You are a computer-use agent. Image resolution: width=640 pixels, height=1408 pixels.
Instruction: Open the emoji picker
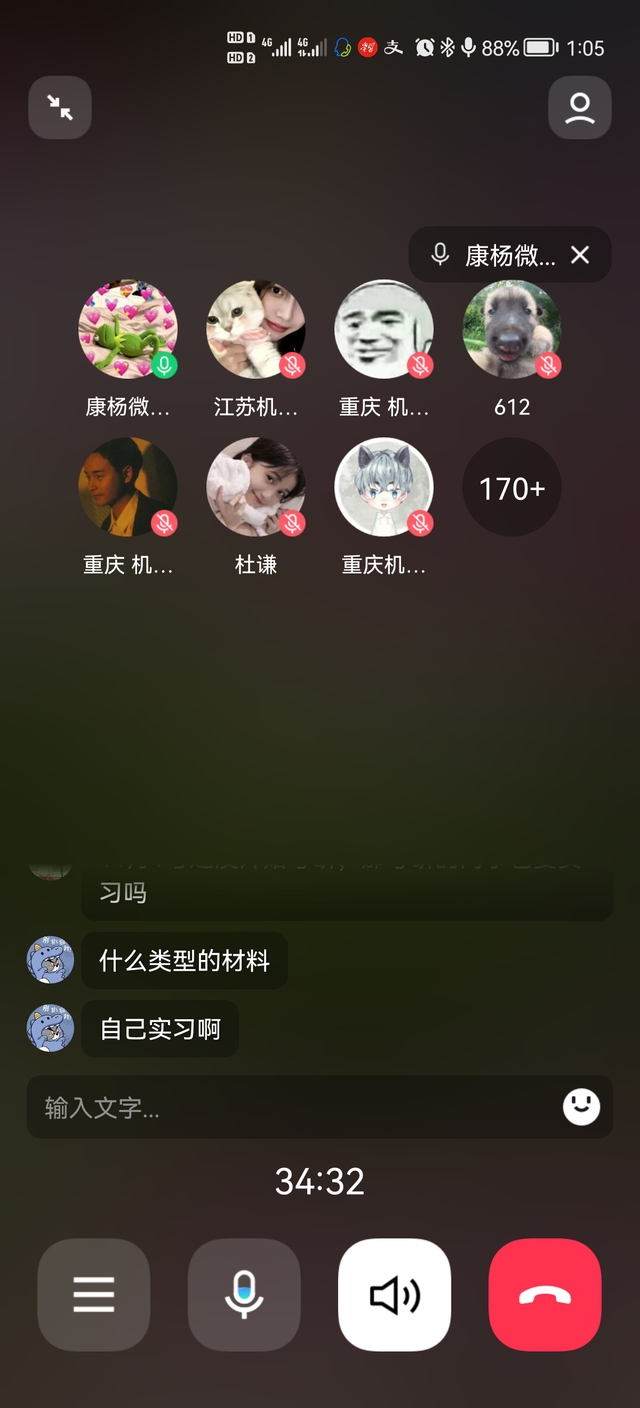point(581,1107)
